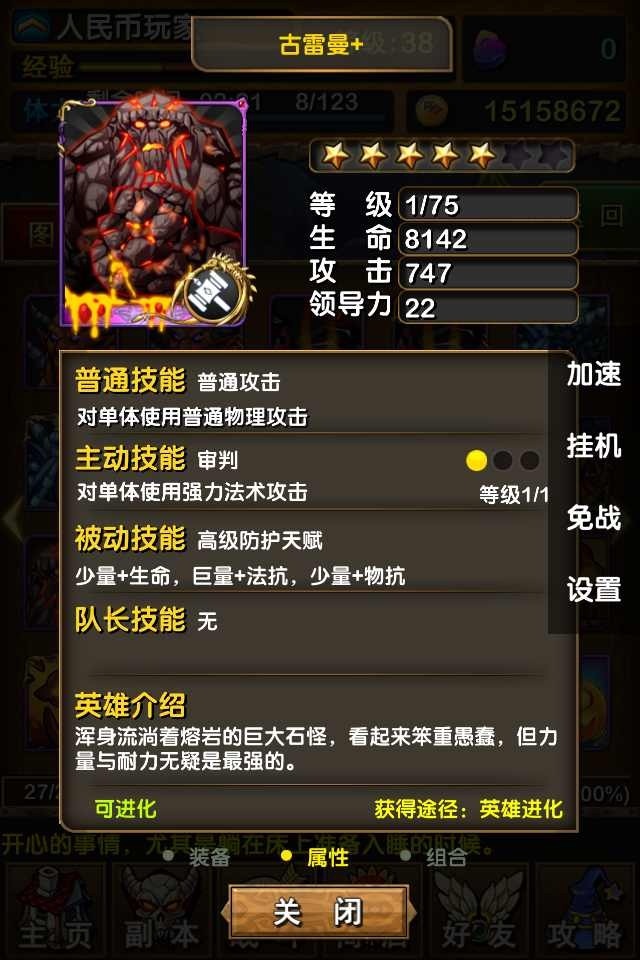This screenshot has height=960, width=640.
Task: Close the hero detail dialog
Action: (x=318, y=911)
